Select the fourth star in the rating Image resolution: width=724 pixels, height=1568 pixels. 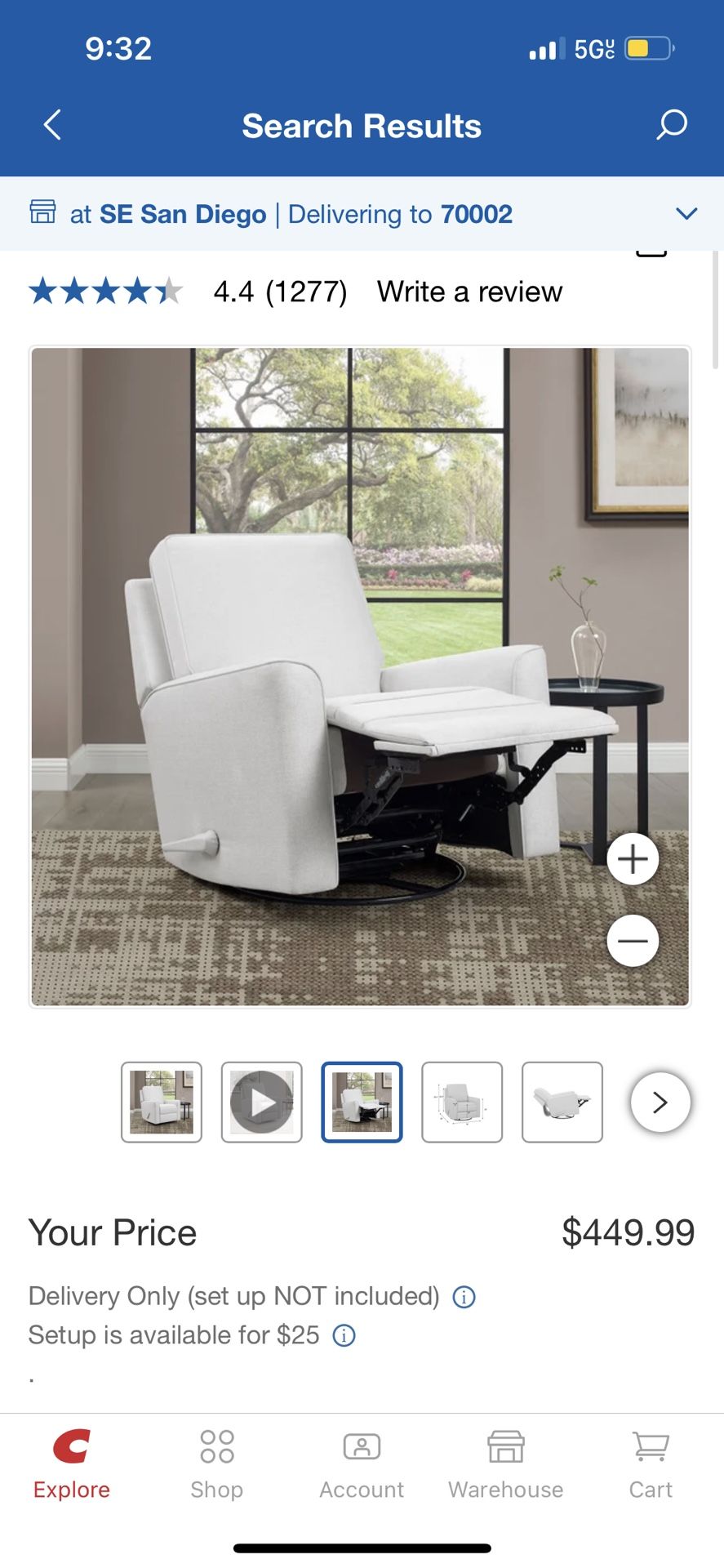138,292
